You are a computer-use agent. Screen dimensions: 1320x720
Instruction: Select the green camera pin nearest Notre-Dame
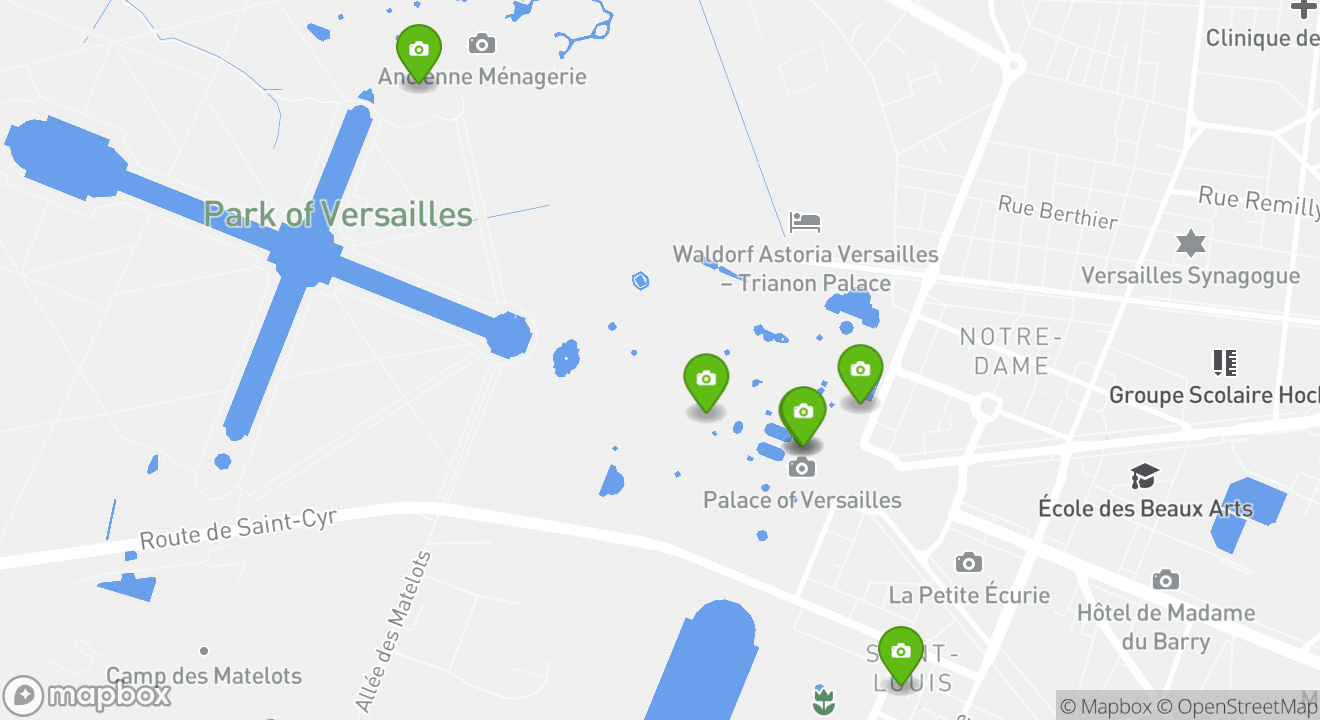860,371
